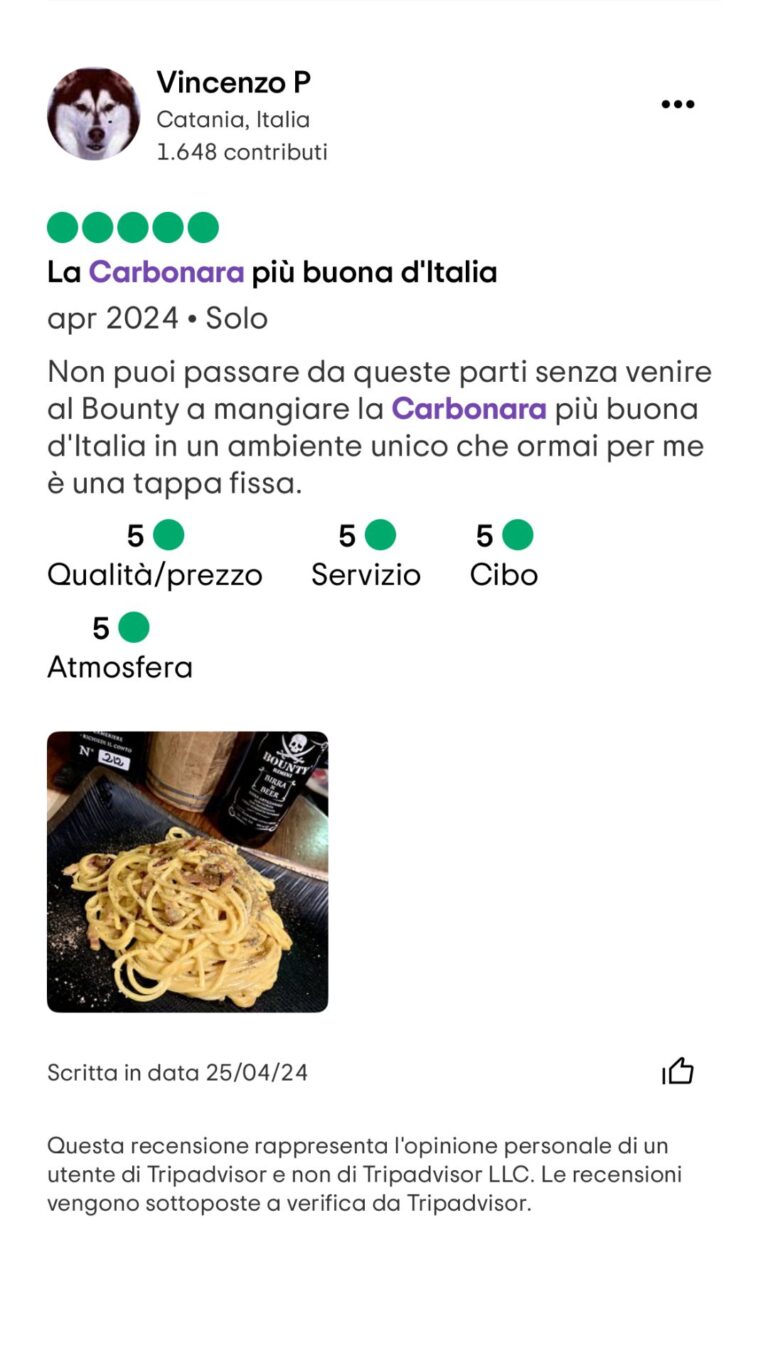
Task: Mark the review helpful with thumbs up
Action: click(677, 1071)
